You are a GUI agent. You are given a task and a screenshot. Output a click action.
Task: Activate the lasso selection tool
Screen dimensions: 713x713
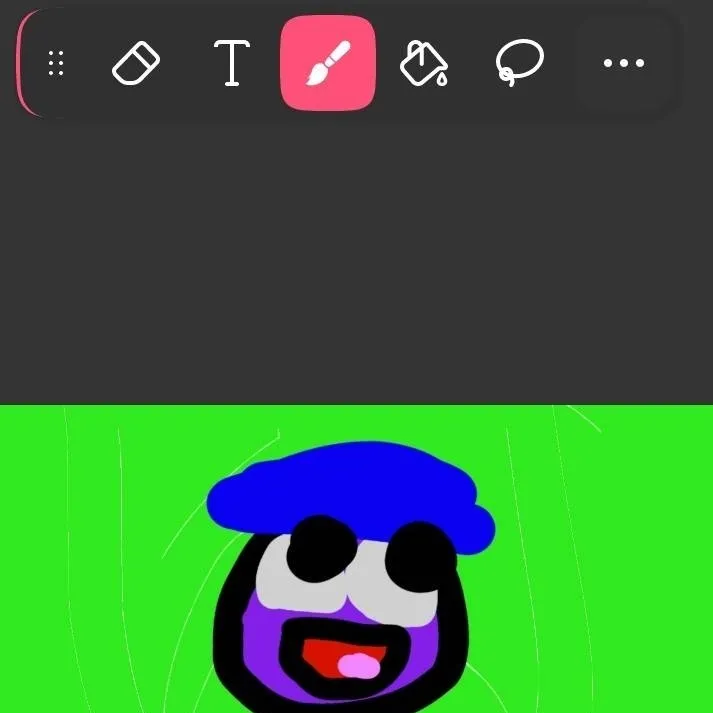pos(519,64)
